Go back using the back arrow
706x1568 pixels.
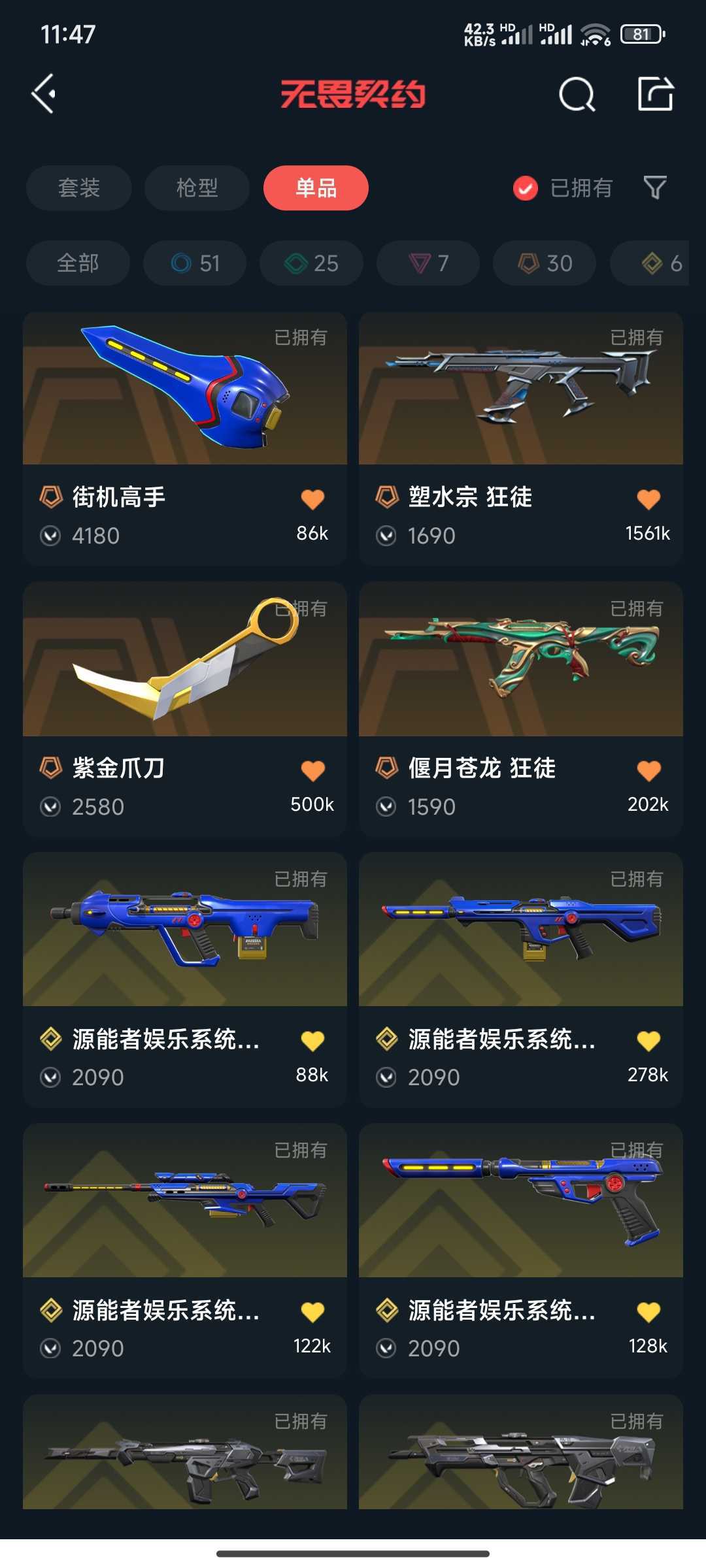click(x=44, y=94)
